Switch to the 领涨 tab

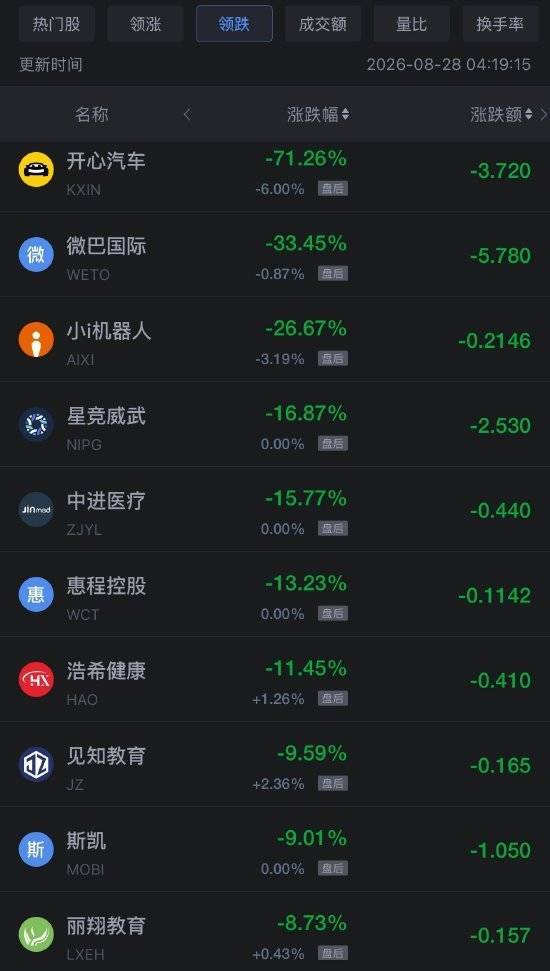(146, 24)
